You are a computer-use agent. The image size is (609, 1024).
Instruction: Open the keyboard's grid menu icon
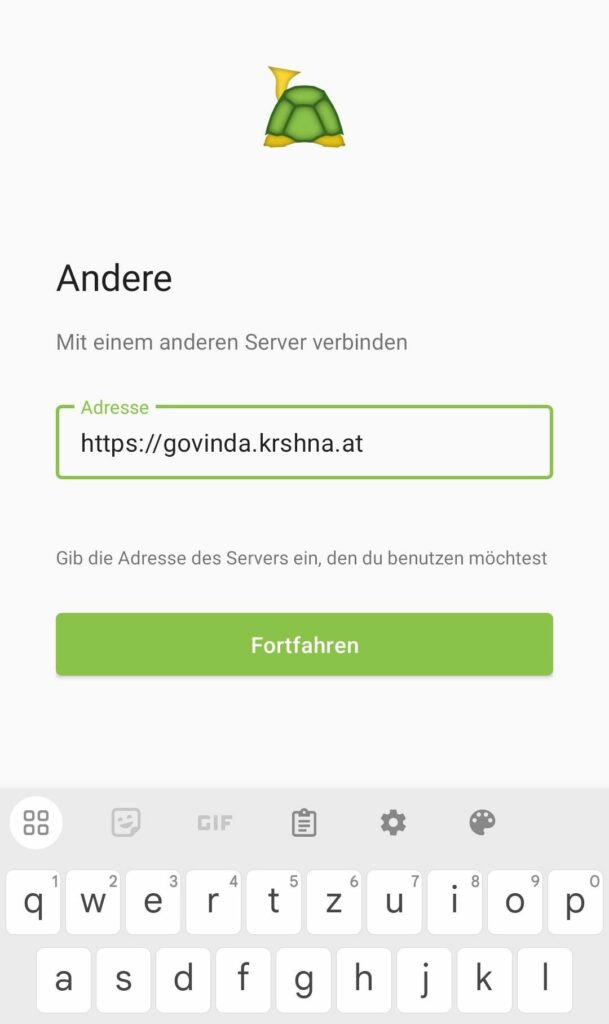[x=36, y=822]
